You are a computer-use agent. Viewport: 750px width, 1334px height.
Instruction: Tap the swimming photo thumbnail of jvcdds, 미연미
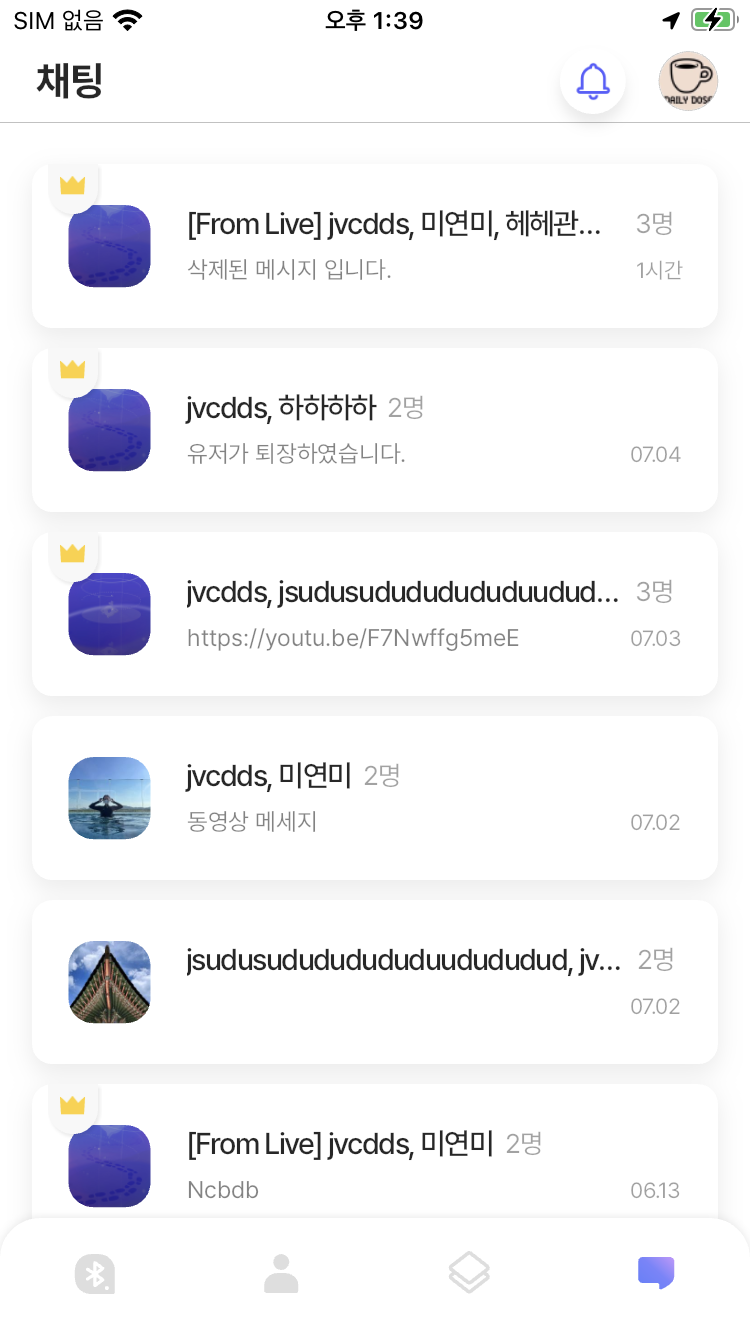pyautogui.click(x=109, y=798)
